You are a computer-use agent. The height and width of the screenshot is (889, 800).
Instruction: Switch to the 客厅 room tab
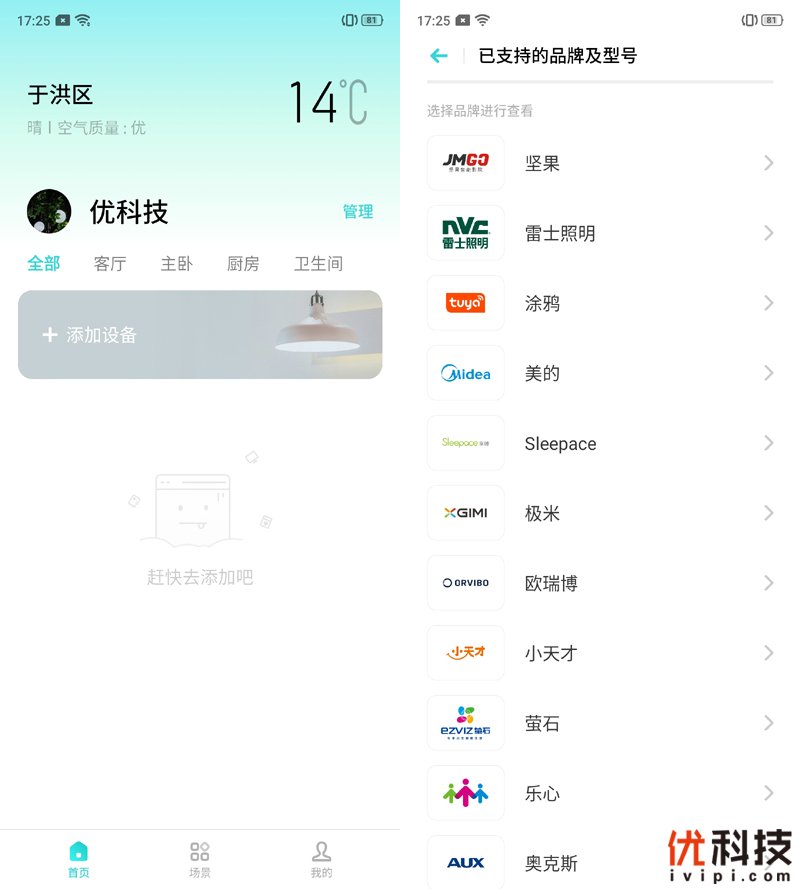(110, 264)
